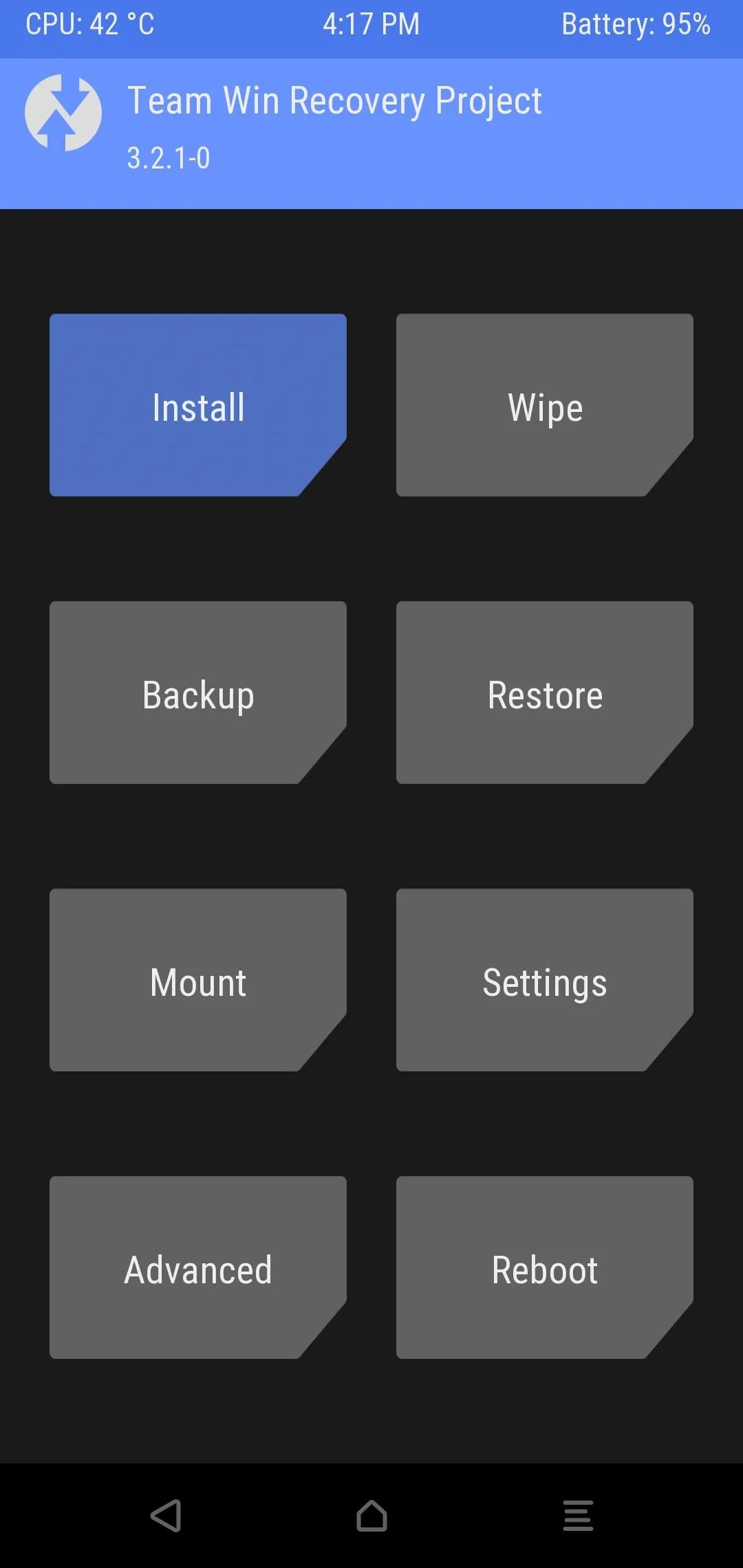Open the Wipe options
Screen dimensions: 743x1568
coord(545,405)
